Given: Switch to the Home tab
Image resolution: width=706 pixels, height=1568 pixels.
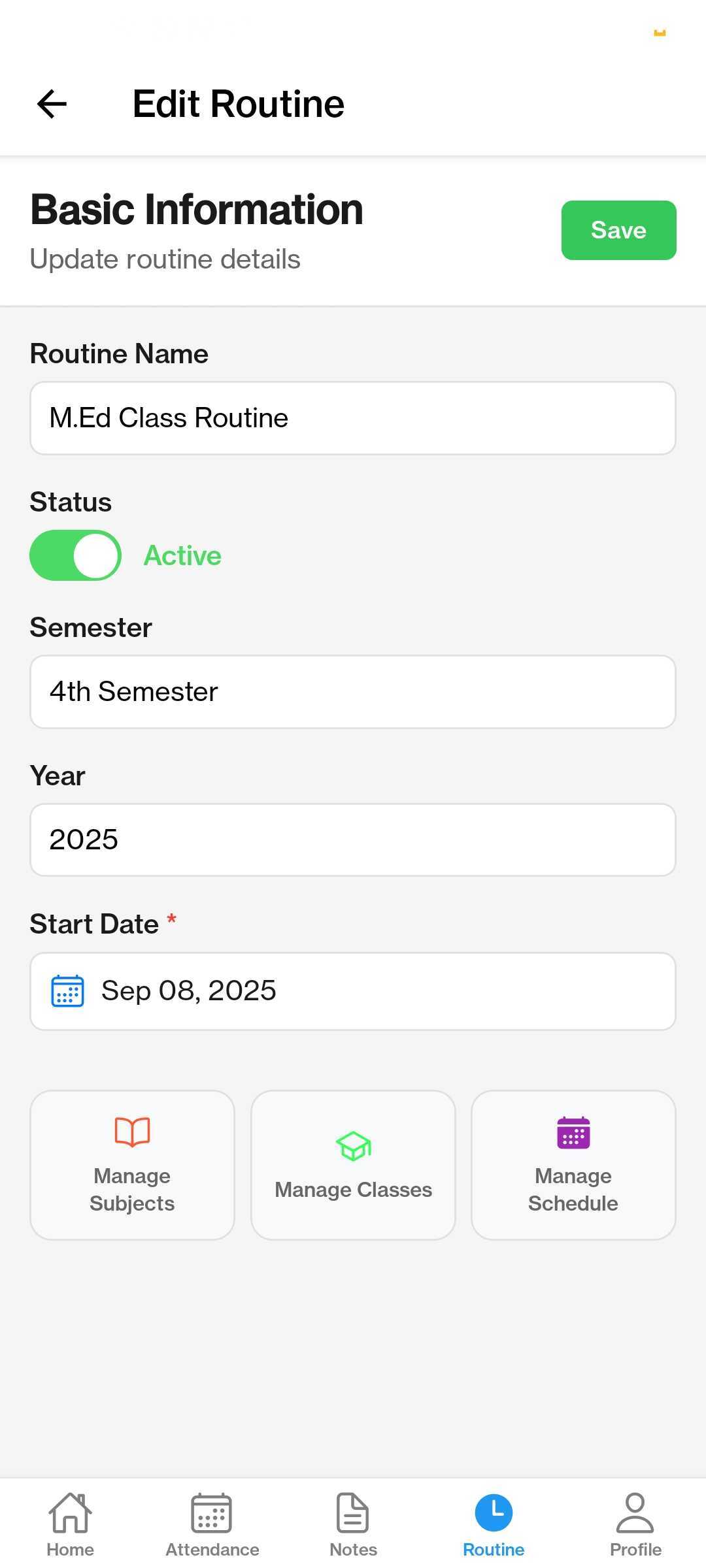Looking at the screenshot, I should [70, 1525].
